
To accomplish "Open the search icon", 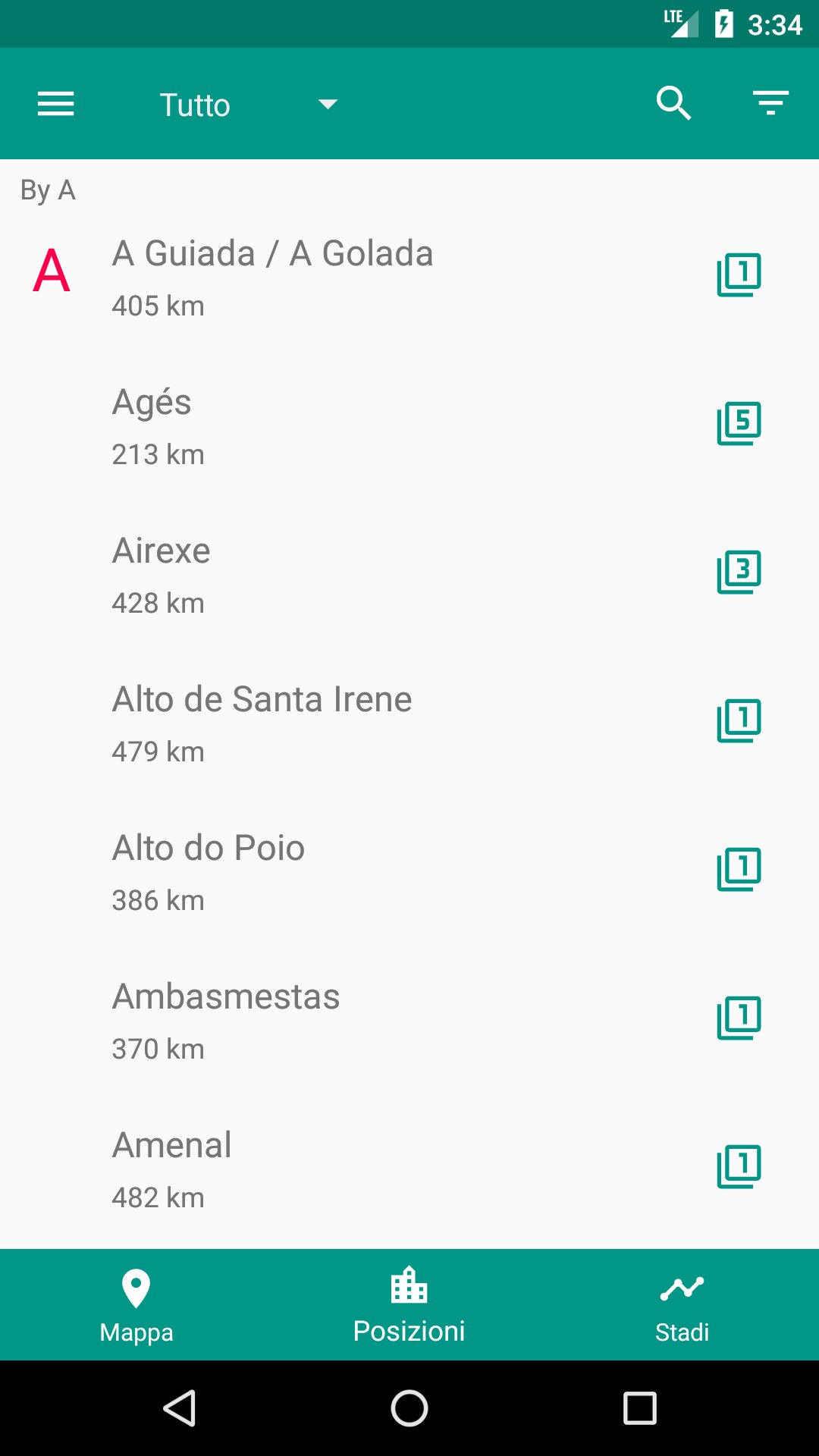I will [x=673, y=104].
